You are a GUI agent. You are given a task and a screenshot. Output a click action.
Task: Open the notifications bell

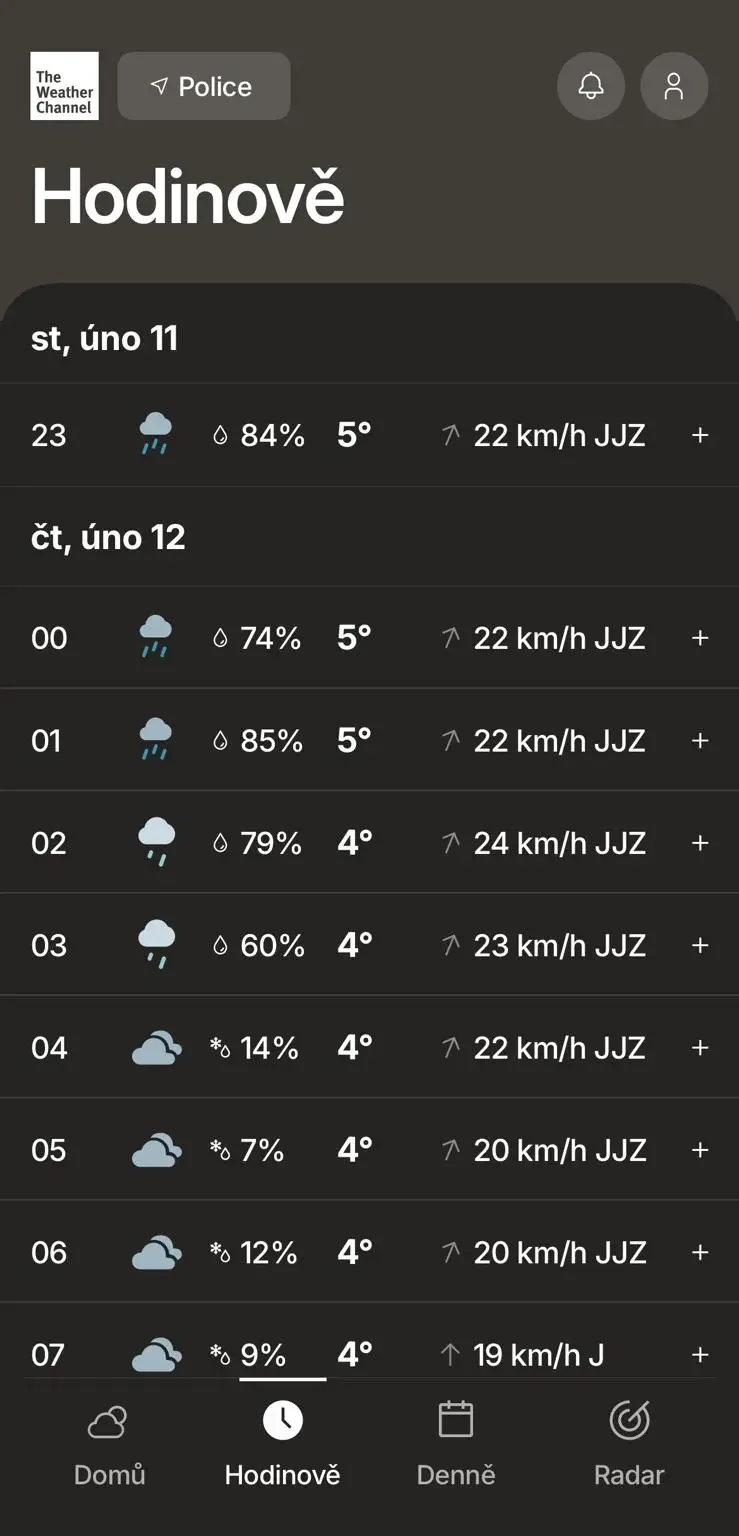(591, 86)
